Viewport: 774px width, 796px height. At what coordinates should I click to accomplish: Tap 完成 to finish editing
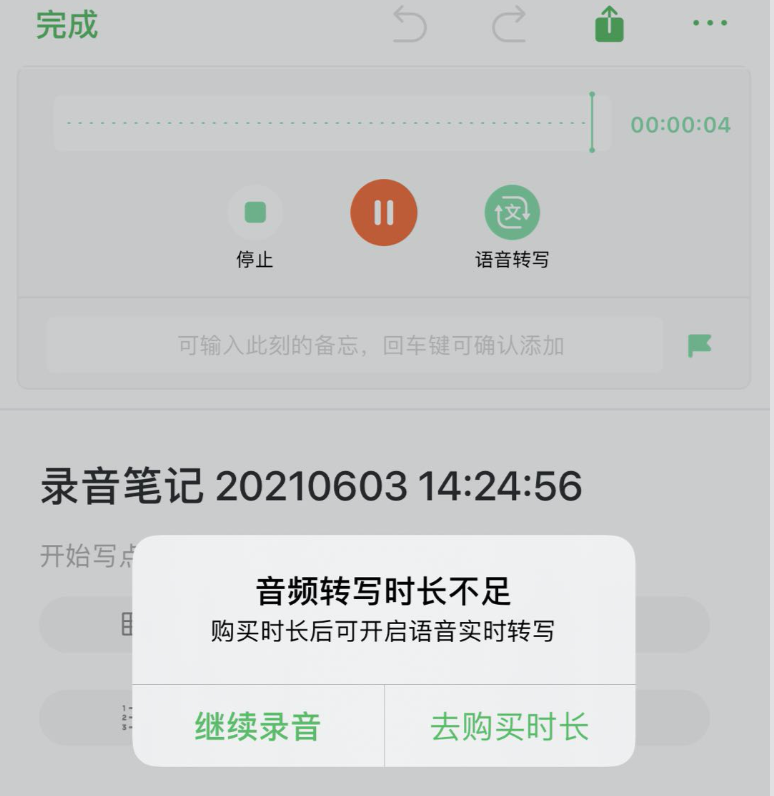(67, 25)
